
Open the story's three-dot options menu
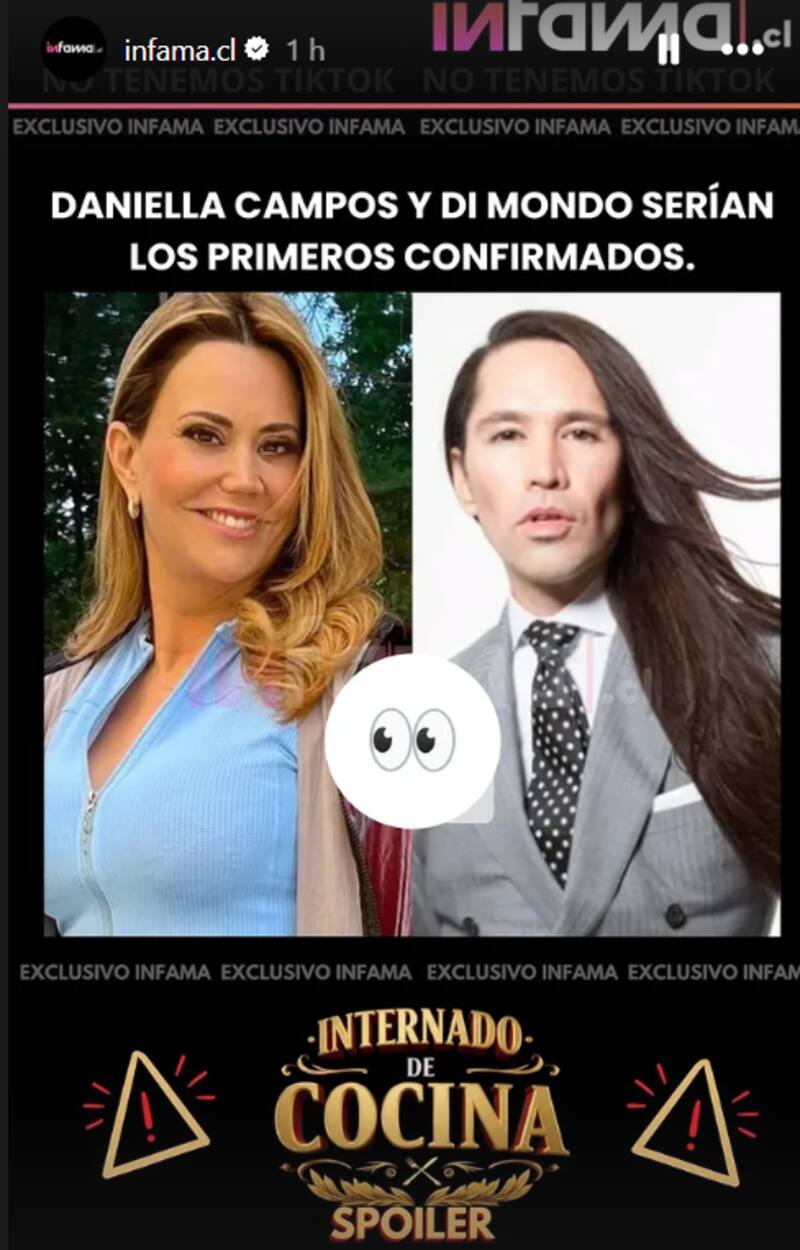(742, 48)
